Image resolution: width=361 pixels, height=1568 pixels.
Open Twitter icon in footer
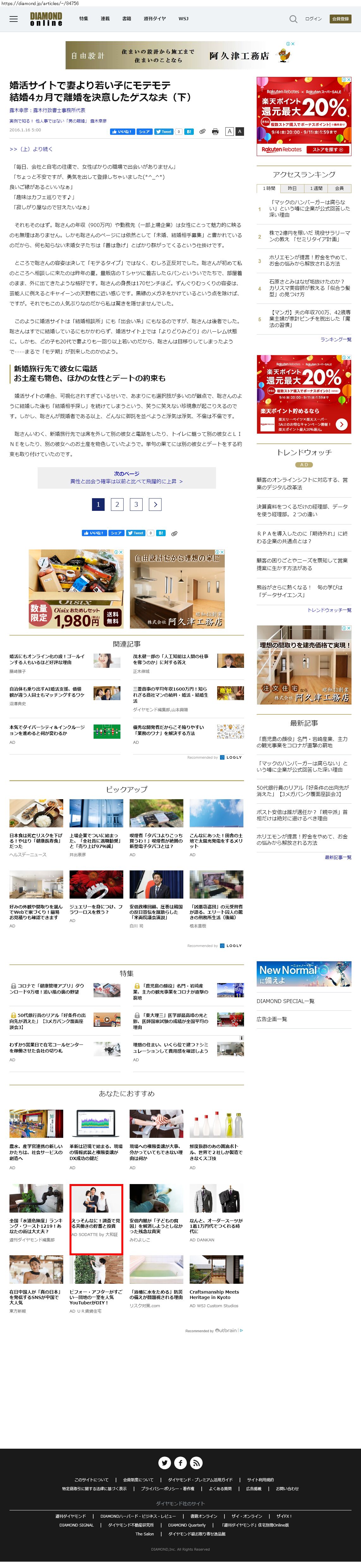click(x=164, y=1463)
